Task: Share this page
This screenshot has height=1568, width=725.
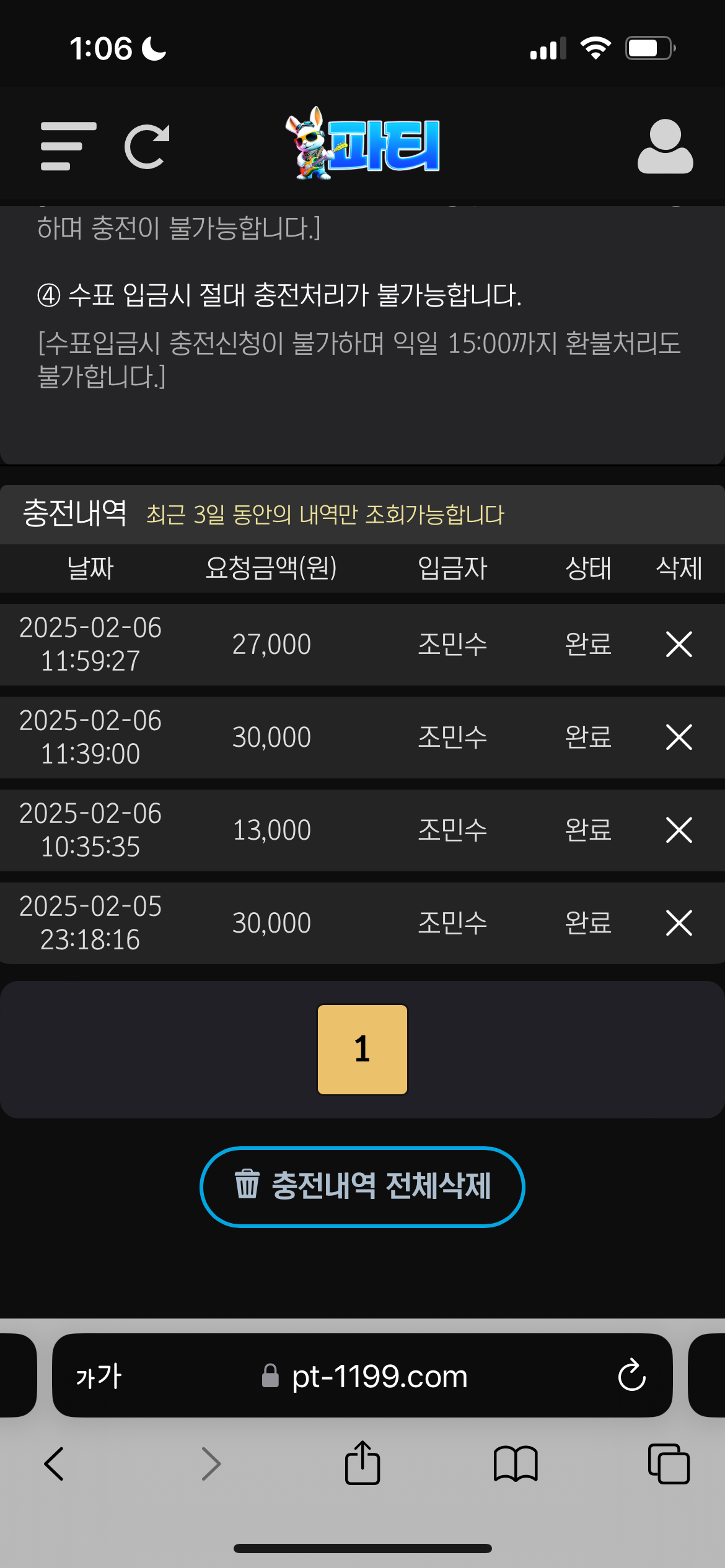Action: (362, 1463)
